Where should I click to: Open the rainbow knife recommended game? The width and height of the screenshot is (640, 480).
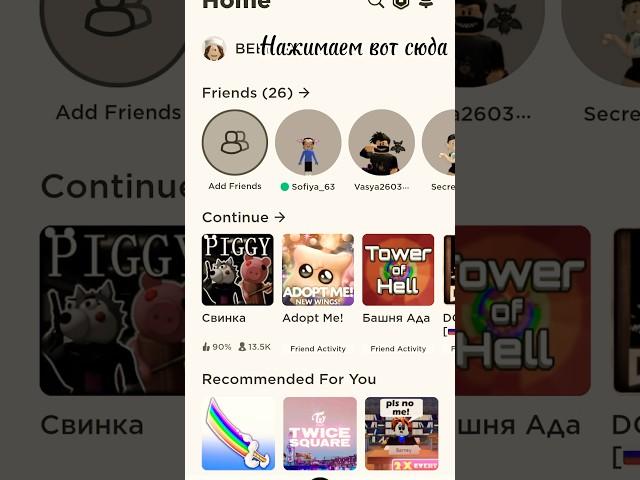coord(238,433)
